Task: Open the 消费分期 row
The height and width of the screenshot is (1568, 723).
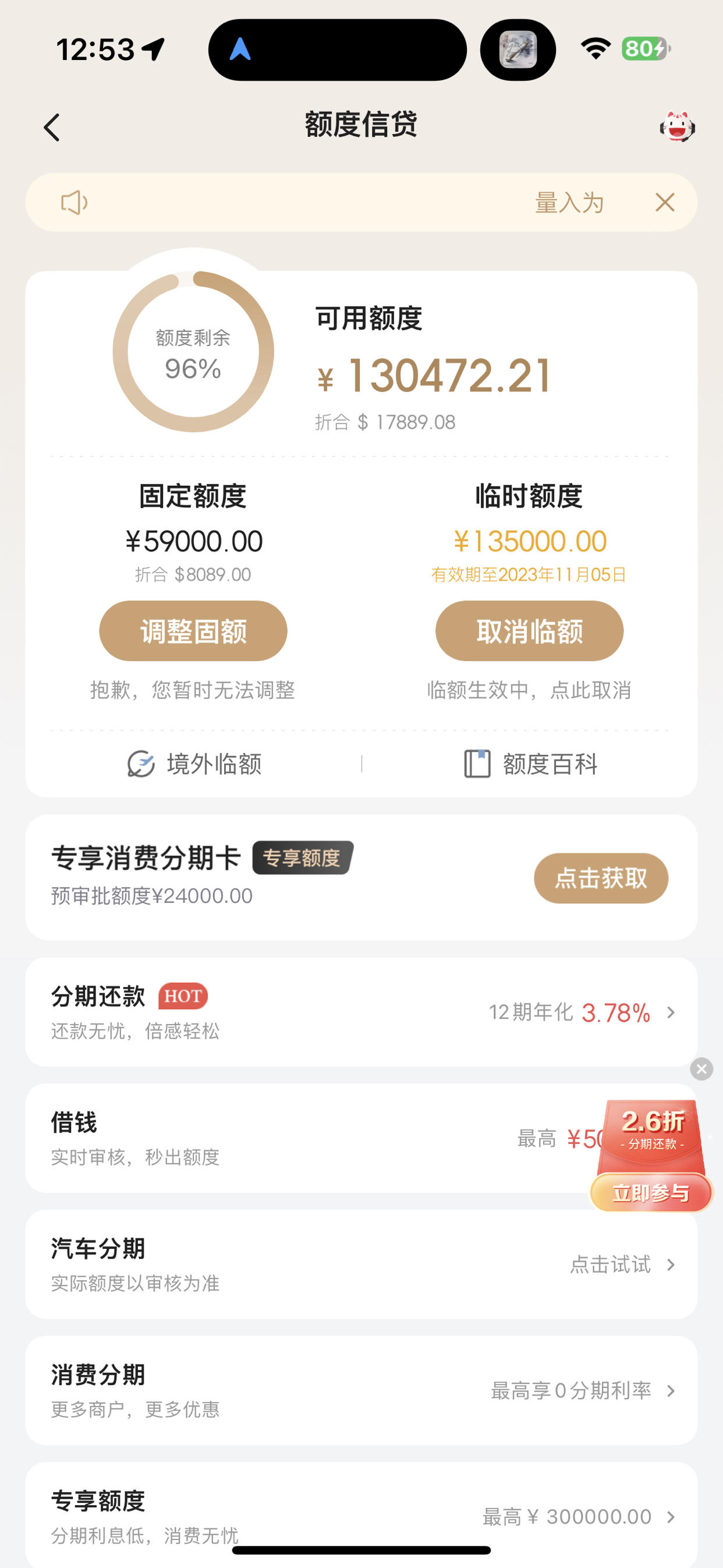Action: (x=361, y=1390)
